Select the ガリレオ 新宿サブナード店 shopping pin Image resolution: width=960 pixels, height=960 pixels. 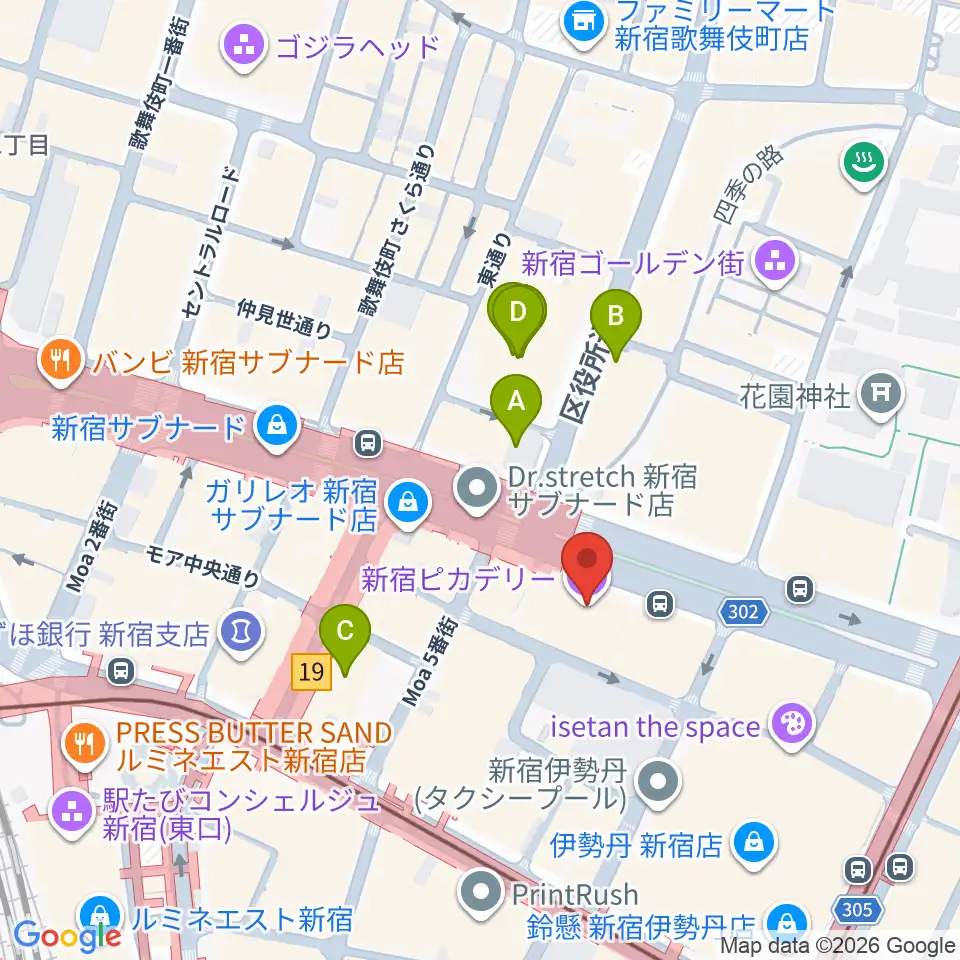[410, 505]
